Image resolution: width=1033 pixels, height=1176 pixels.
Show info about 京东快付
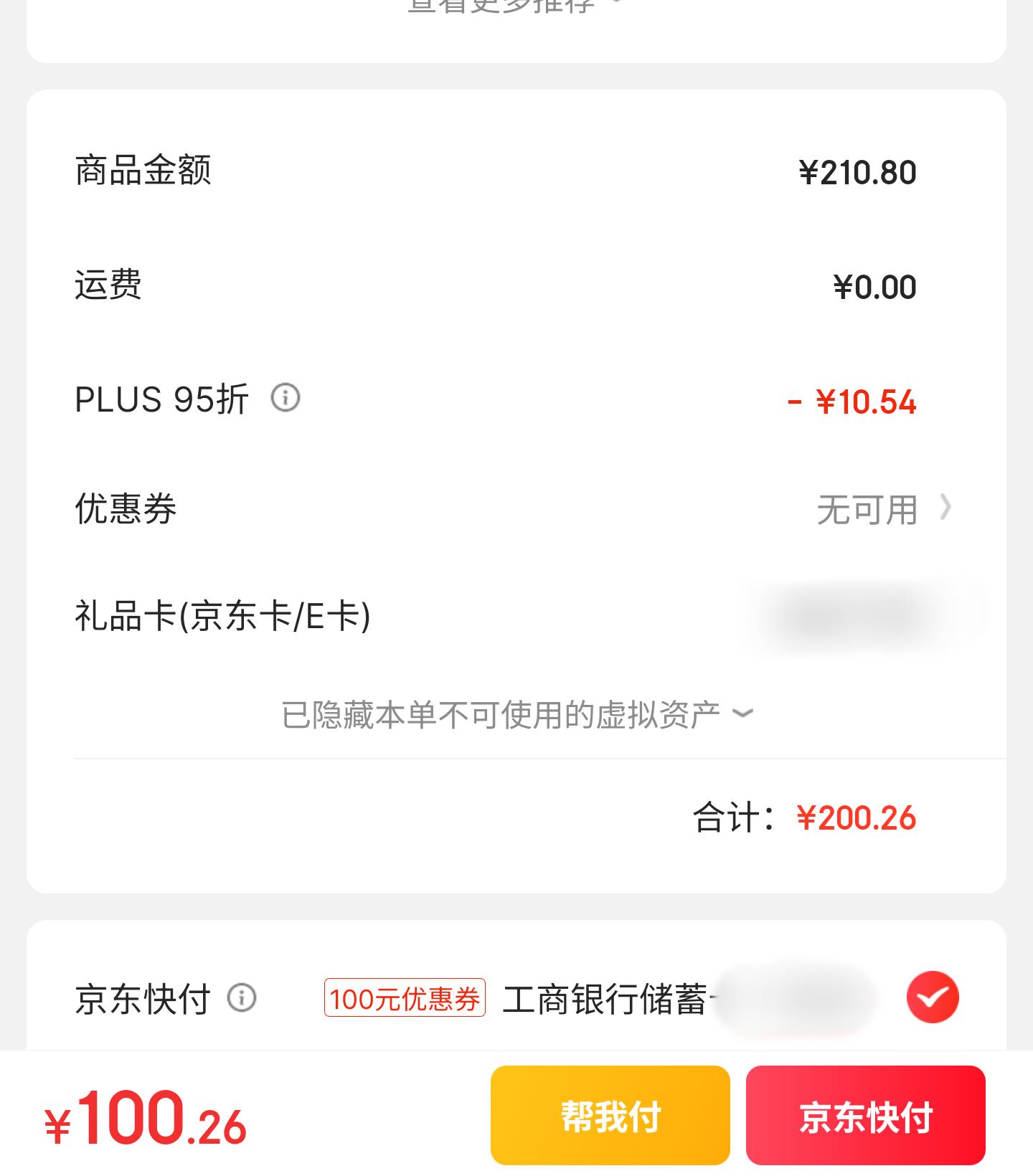pyautogui.click(x=242, y=997)
